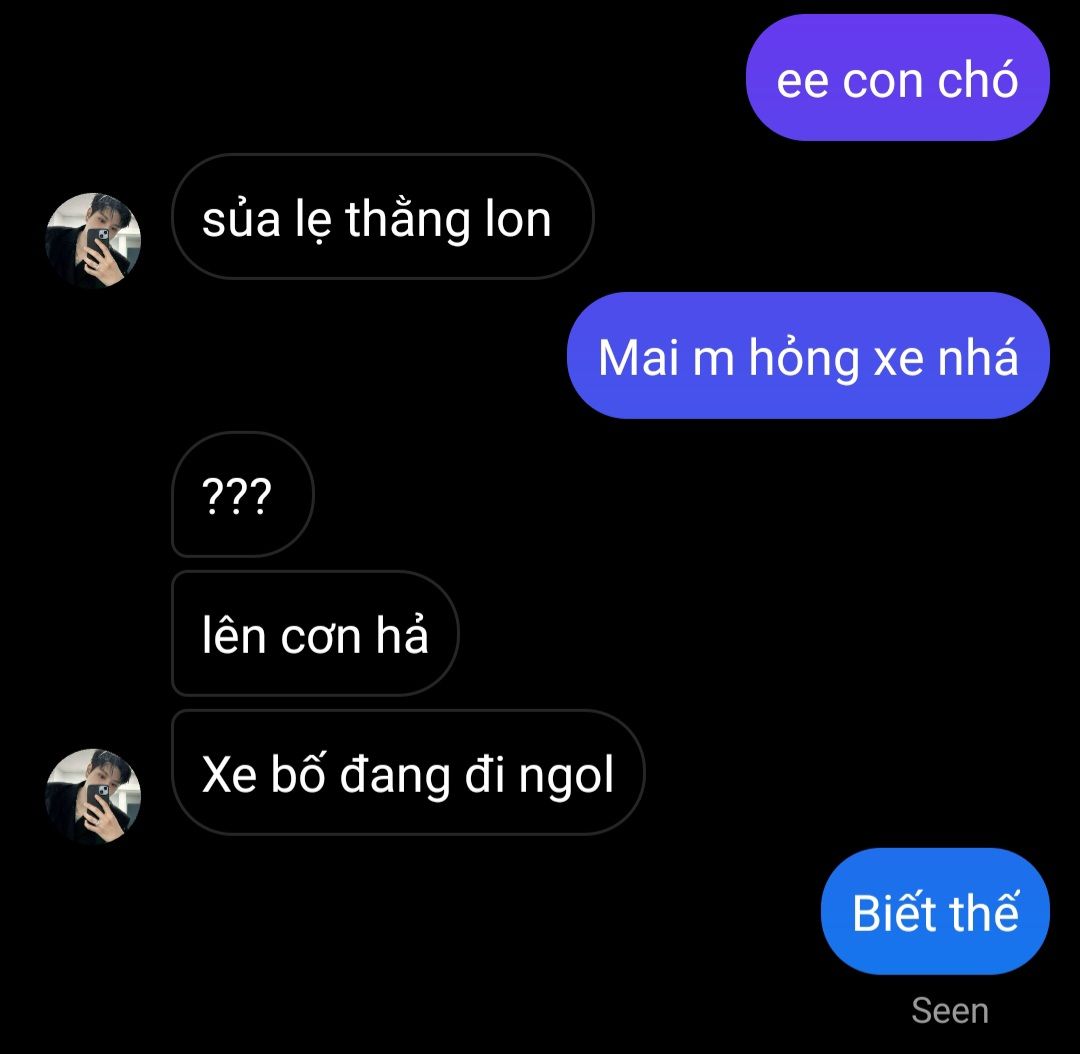Open sender's avatar beside "sủa lẹ thằng lon"
The width and height of the screenshot is (1080, 1054).
pyautogui.click(x=93, y=240)
